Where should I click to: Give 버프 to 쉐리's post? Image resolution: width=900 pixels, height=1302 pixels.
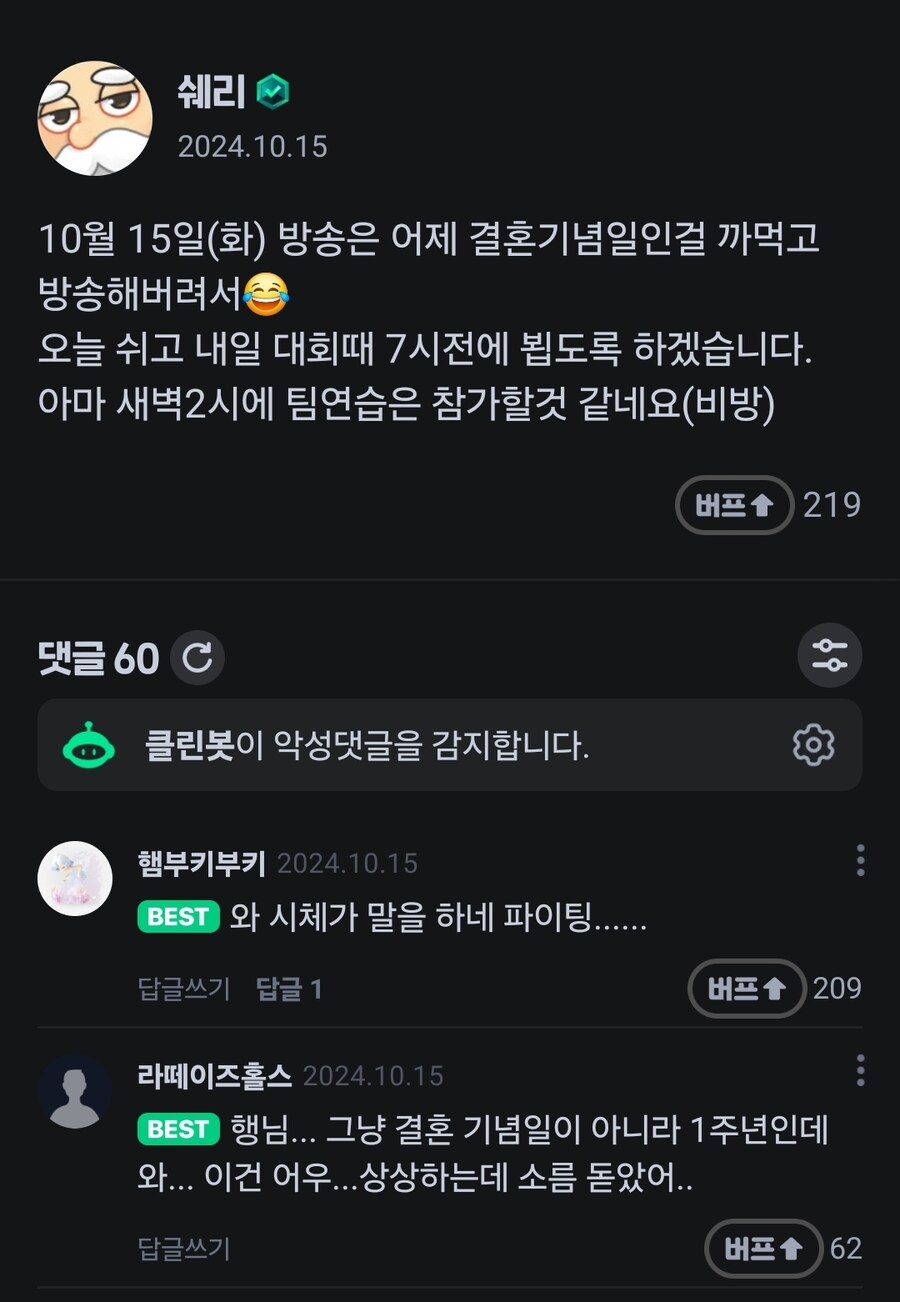point(734,505)
